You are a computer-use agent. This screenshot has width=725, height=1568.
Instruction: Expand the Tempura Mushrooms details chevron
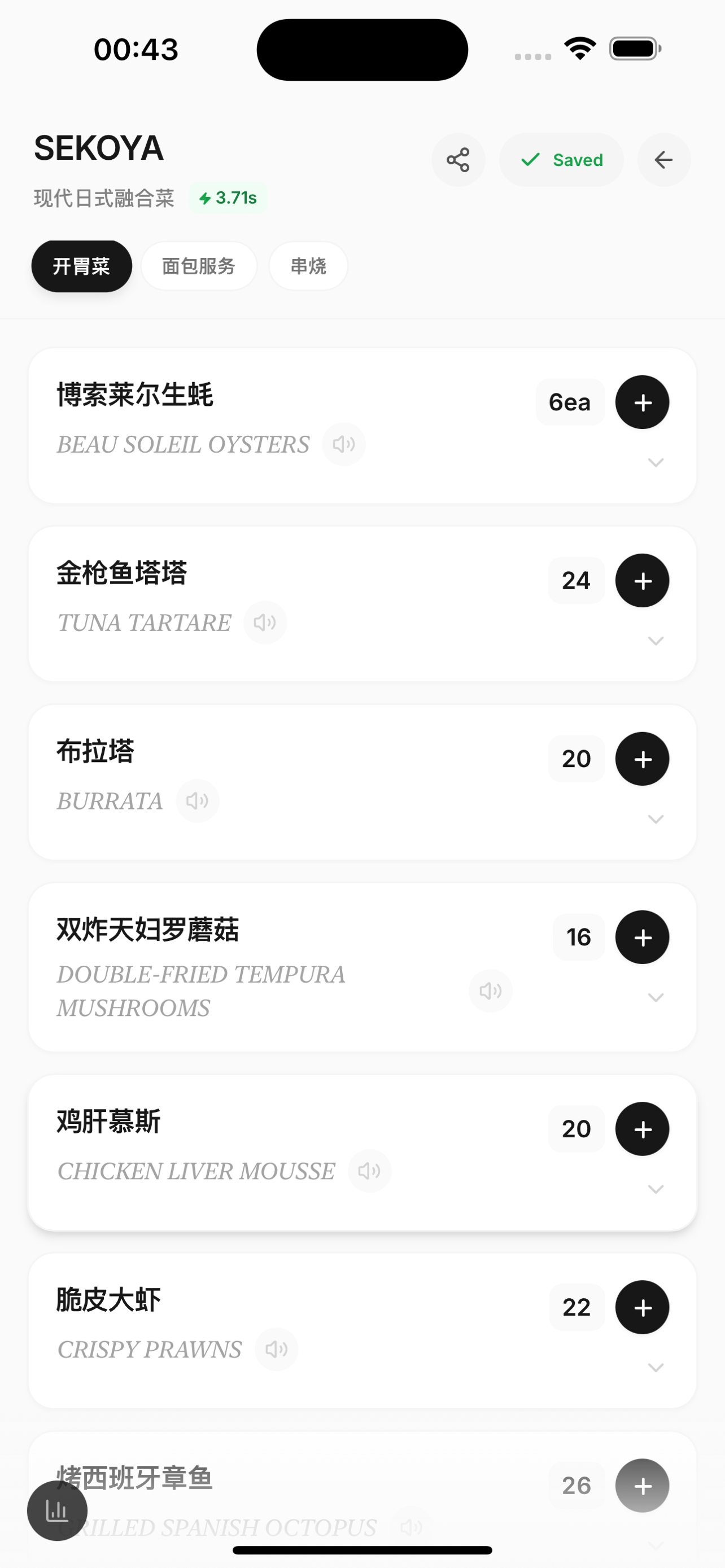point(656,998)
